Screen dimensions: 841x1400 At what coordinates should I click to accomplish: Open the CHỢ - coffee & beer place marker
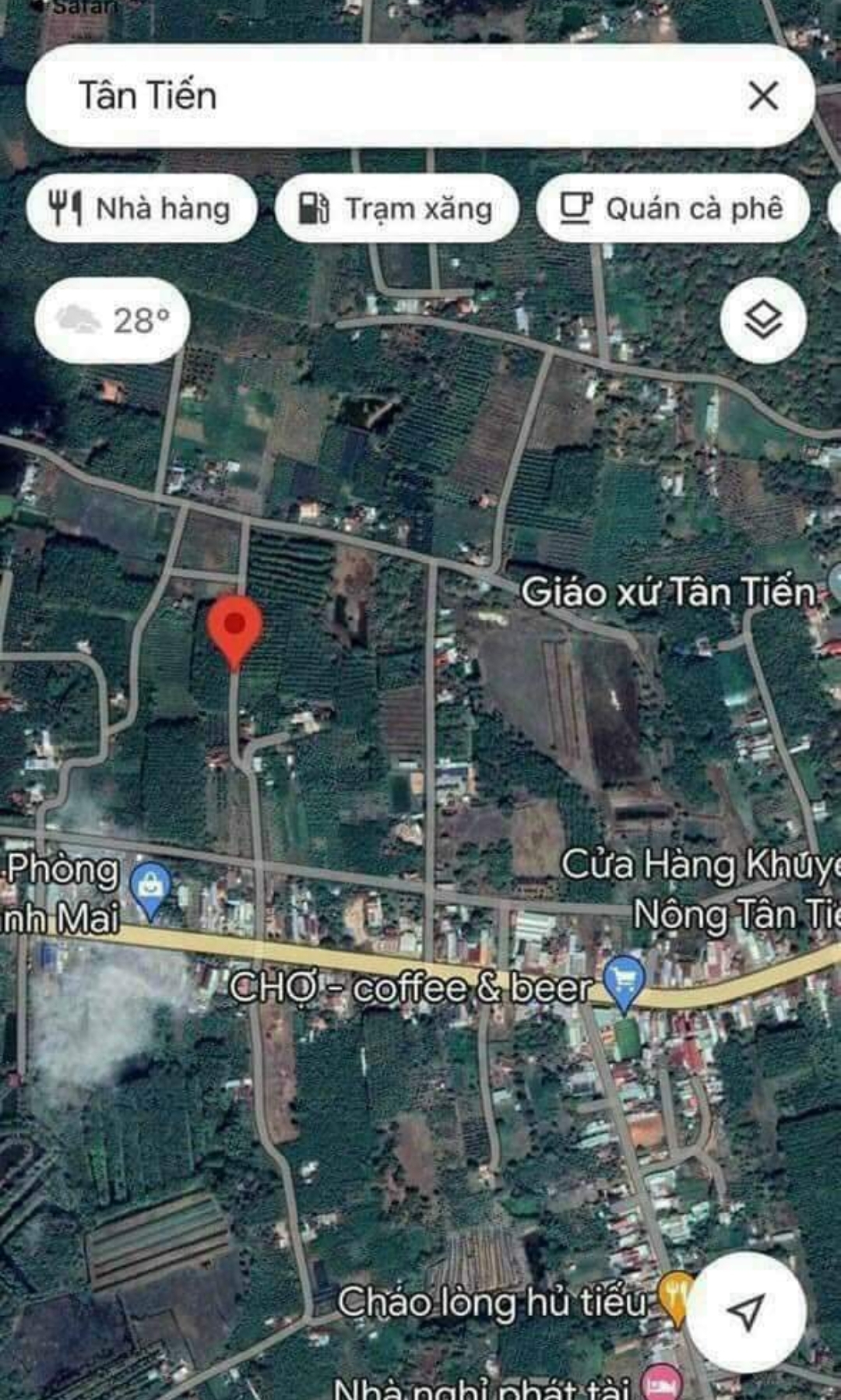(x=625, y=983)
